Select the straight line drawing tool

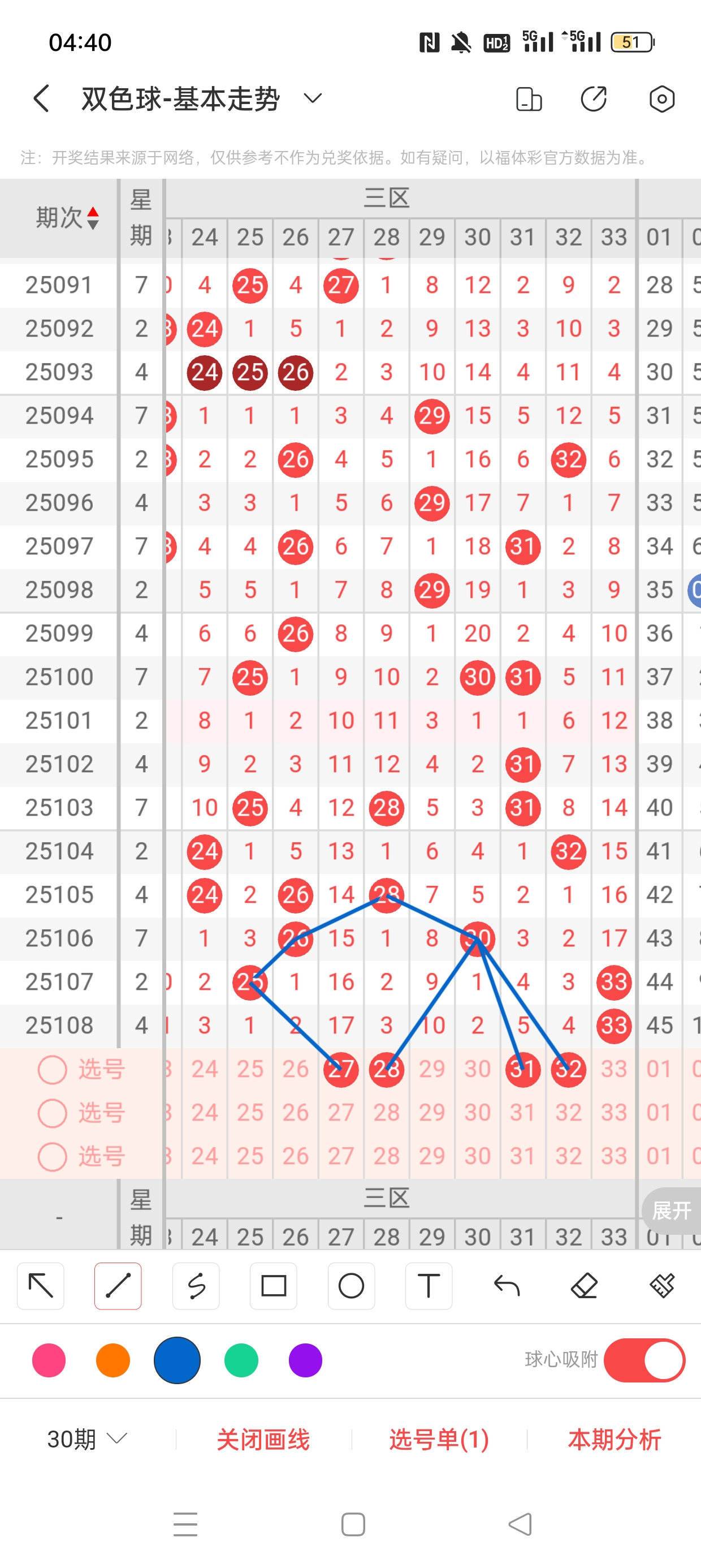coord(118,1286)
